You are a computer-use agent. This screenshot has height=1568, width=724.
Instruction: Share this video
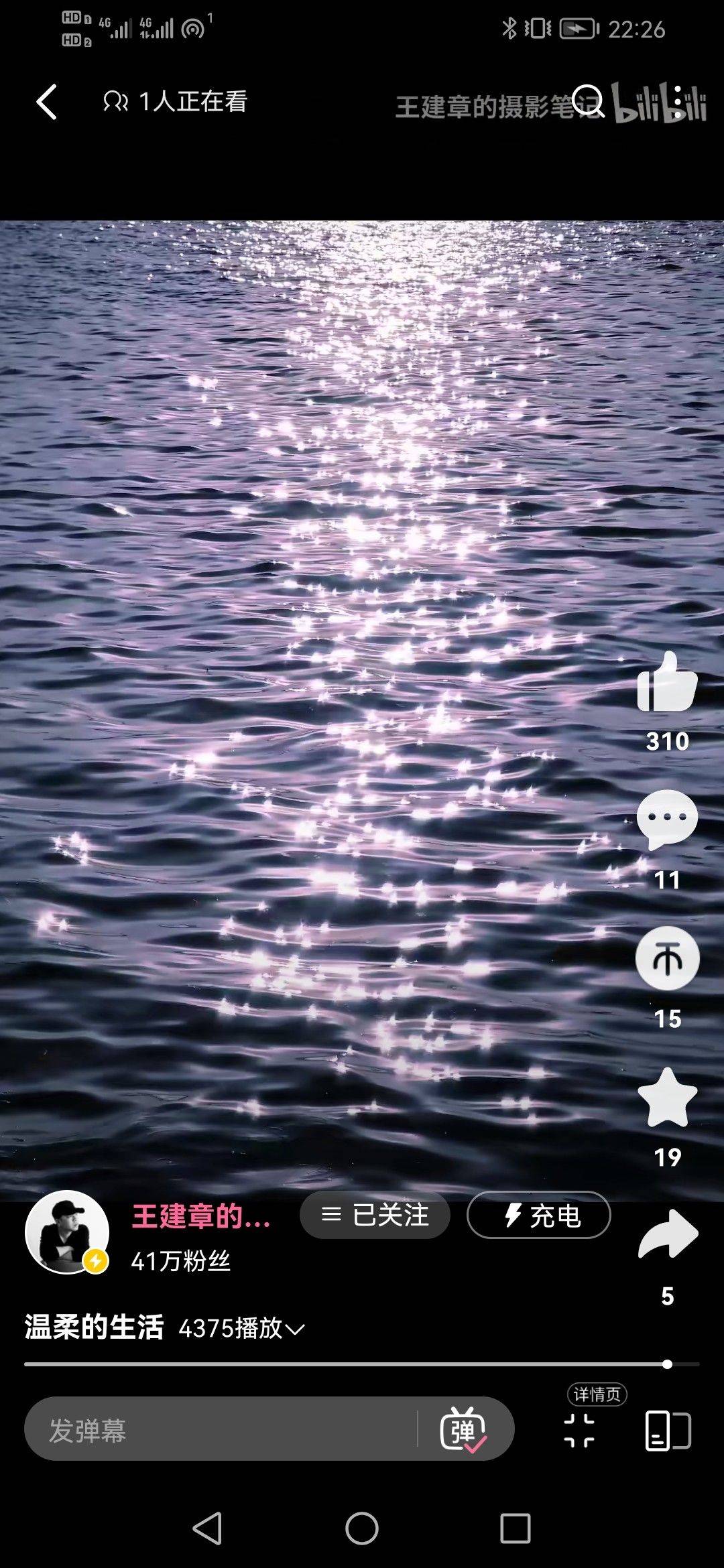click(667, 1235)
